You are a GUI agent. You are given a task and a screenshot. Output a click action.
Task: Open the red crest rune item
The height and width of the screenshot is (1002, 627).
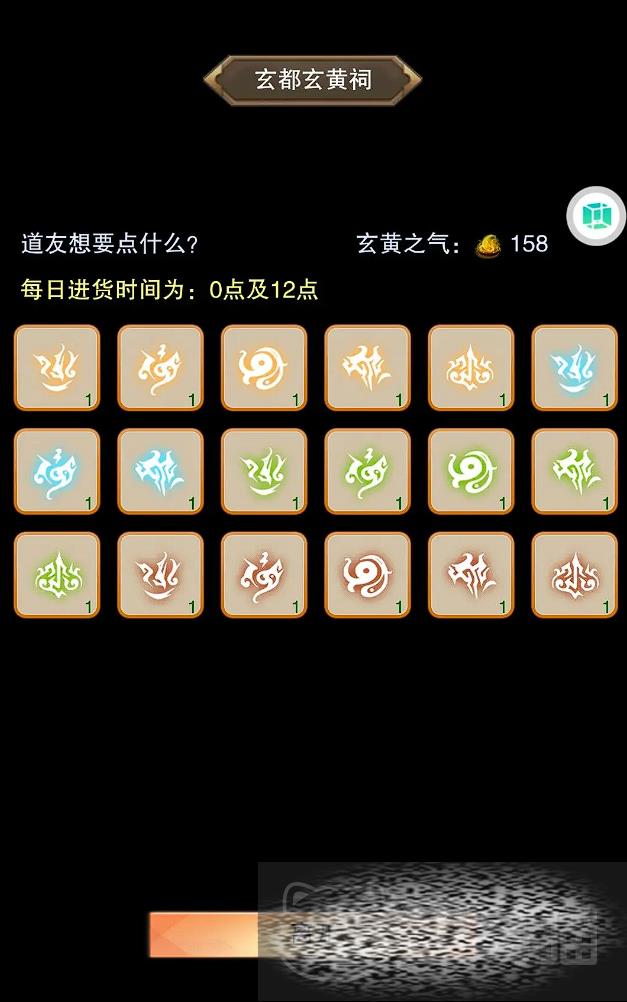click(574, 575)
